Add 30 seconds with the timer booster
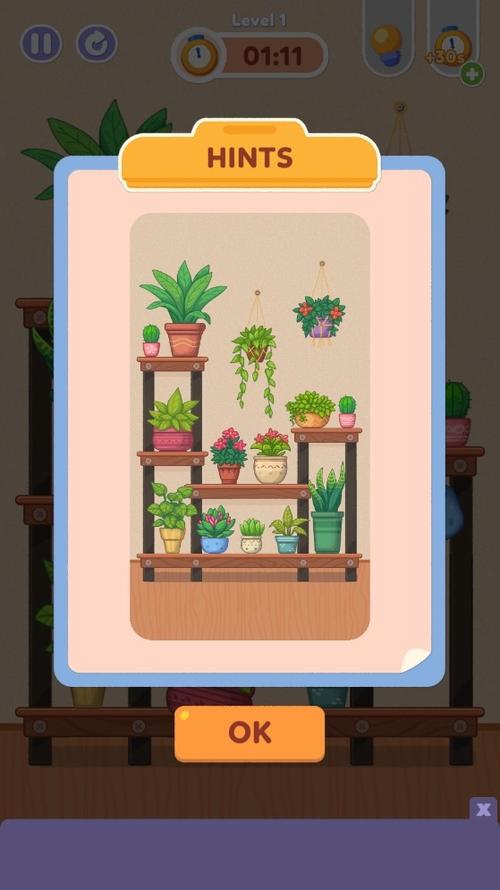 (x=453, y=40)
